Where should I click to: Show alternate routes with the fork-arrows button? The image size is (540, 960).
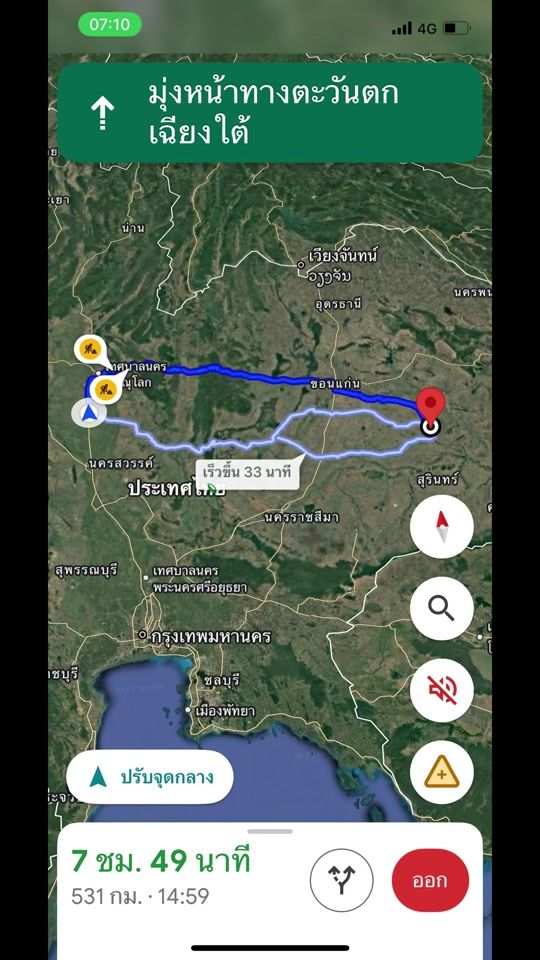[341, 880]
